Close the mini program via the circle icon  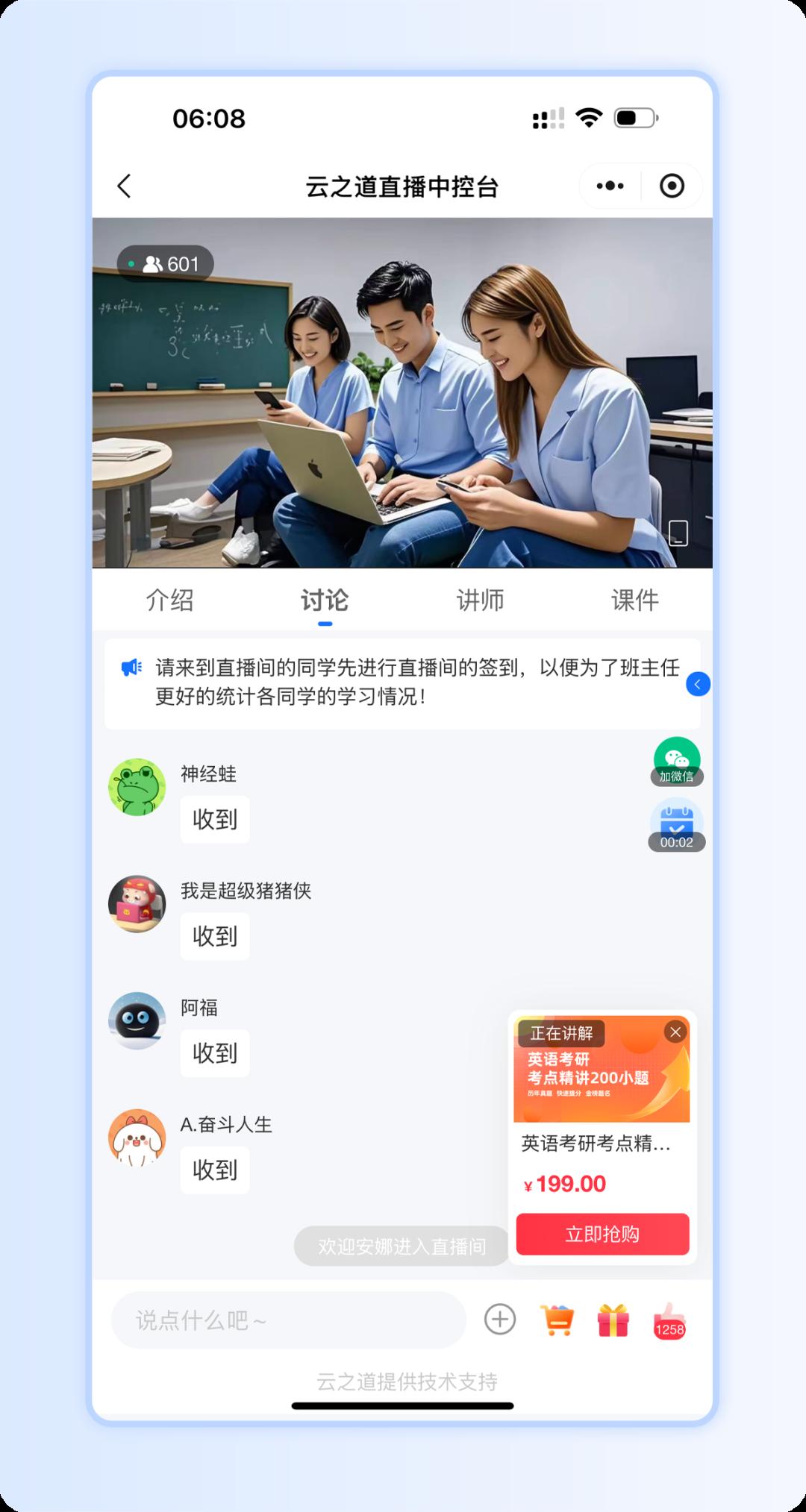coord(672,186)
